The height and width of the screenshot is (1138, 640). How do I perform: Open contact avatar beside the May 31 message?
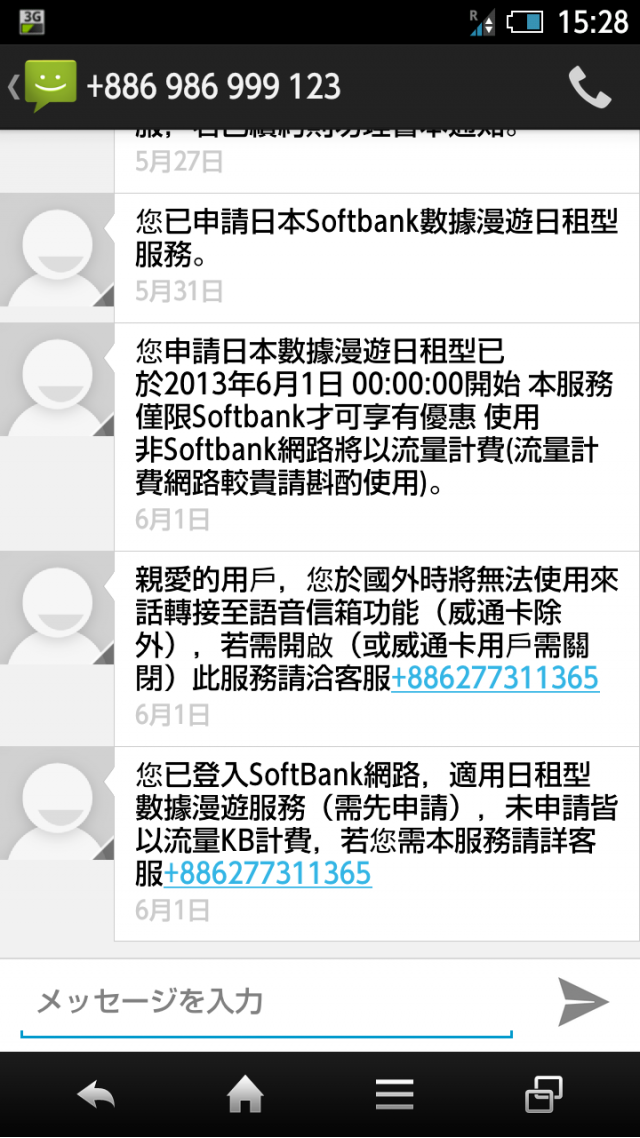(x=57, y=250)
